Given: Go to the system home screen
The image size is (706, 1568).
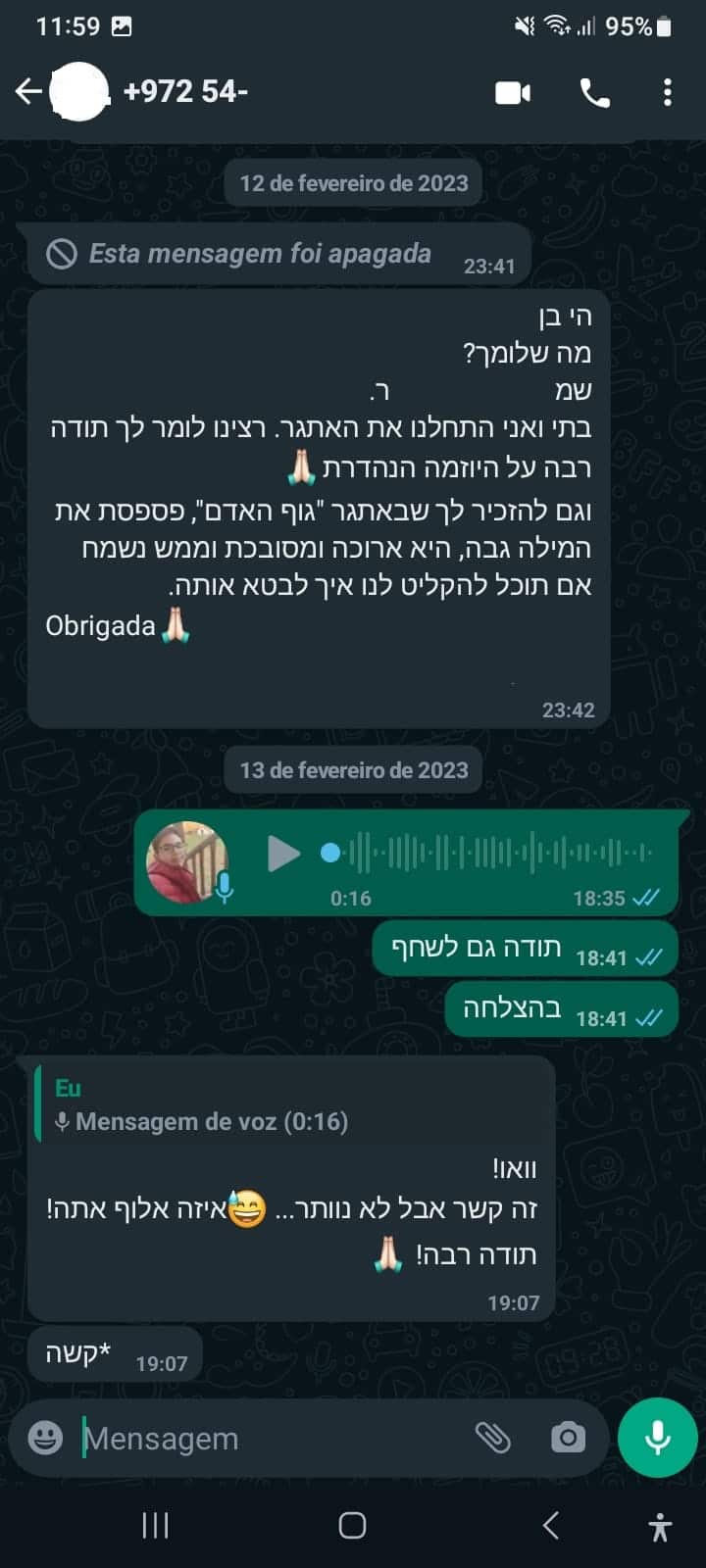Looking at the screenshot, I should click(352, 1525).
